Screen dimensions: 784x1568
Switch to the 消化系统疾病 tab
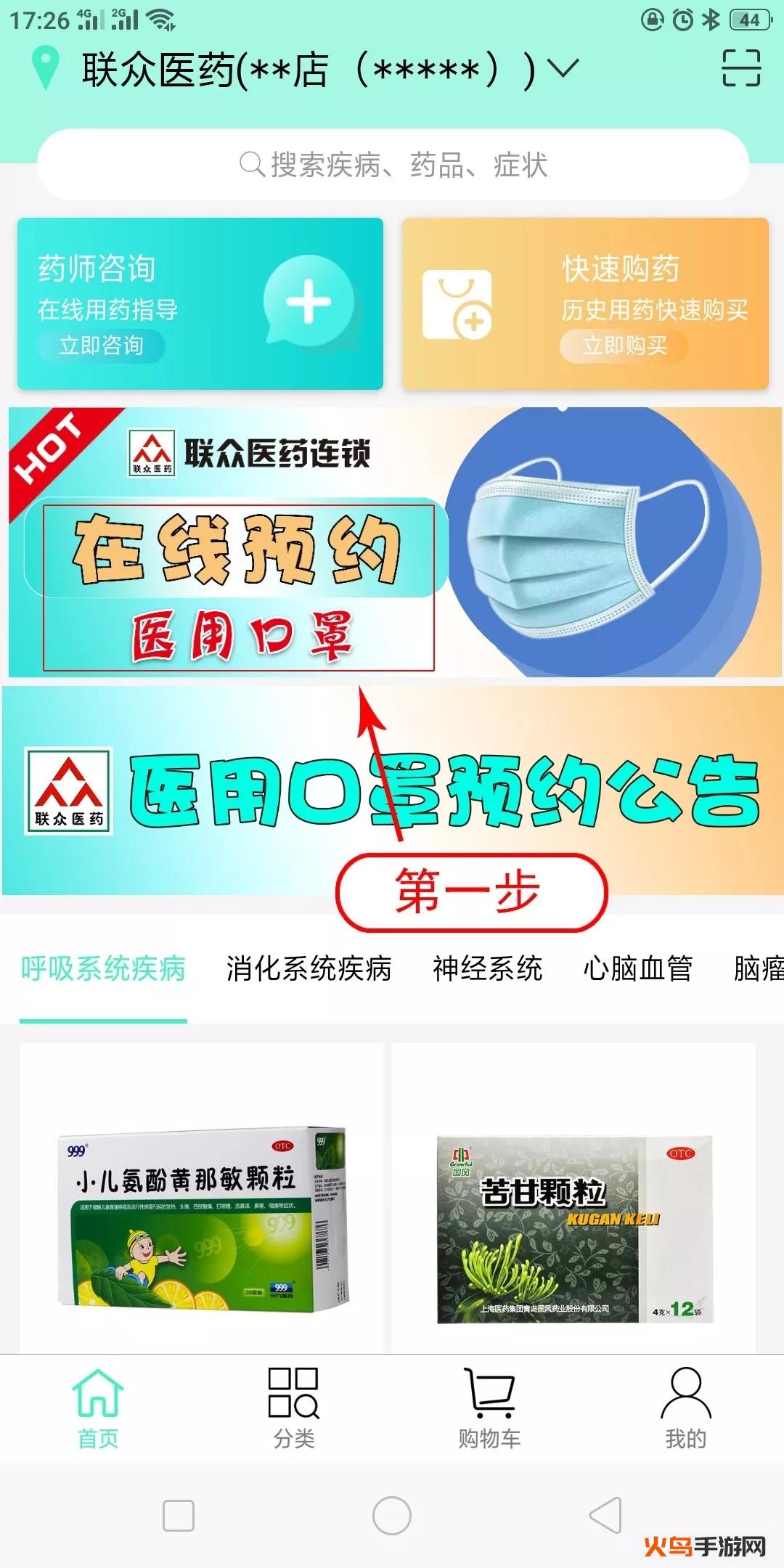tap(309, 969)
